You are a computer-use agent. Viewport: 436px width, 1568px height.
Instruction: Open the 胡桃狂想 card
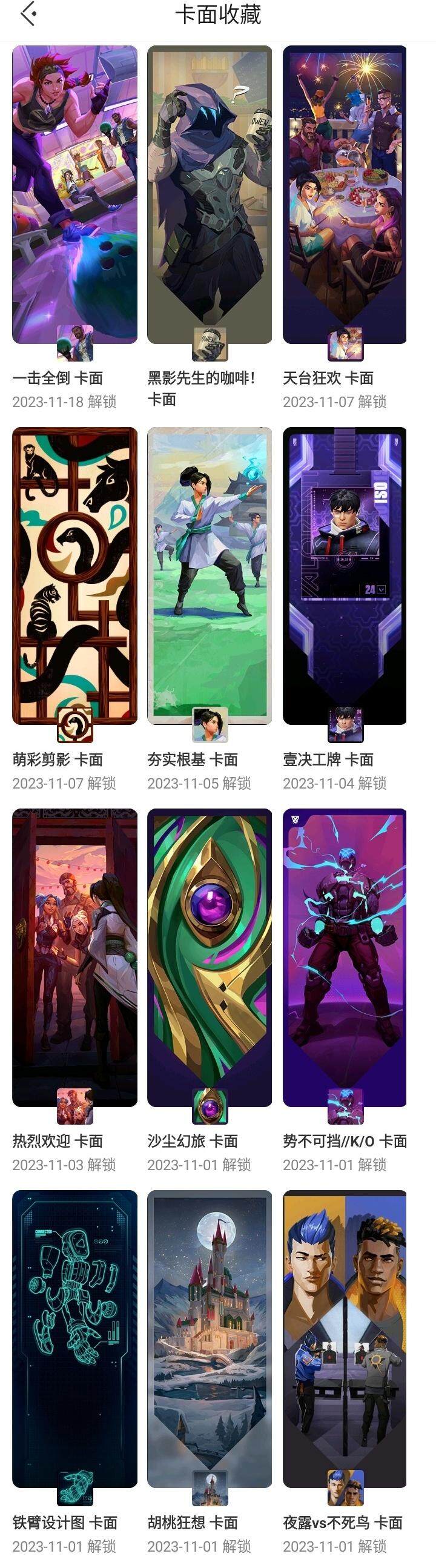coord(210,1338)
